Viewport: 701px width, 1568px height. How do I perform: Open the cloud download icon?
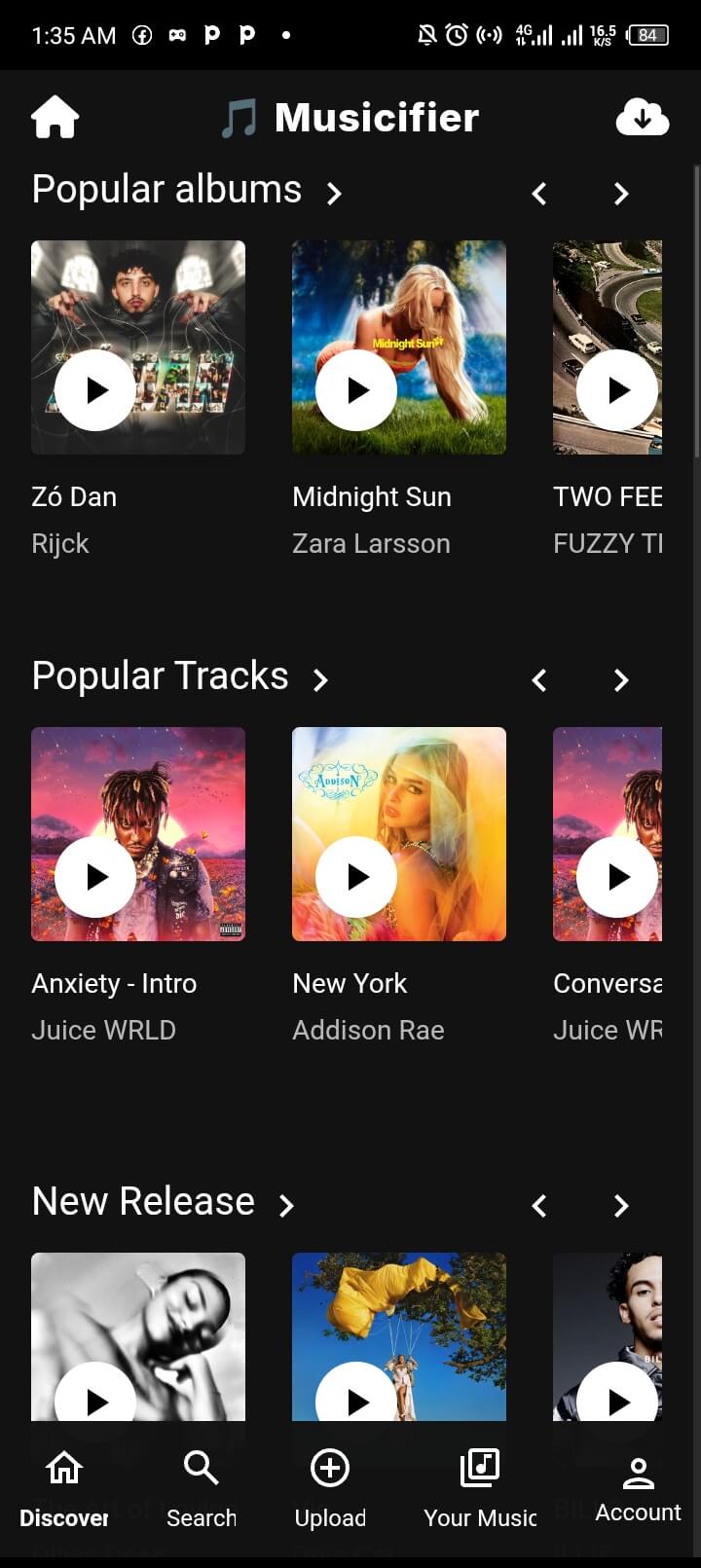642,118
